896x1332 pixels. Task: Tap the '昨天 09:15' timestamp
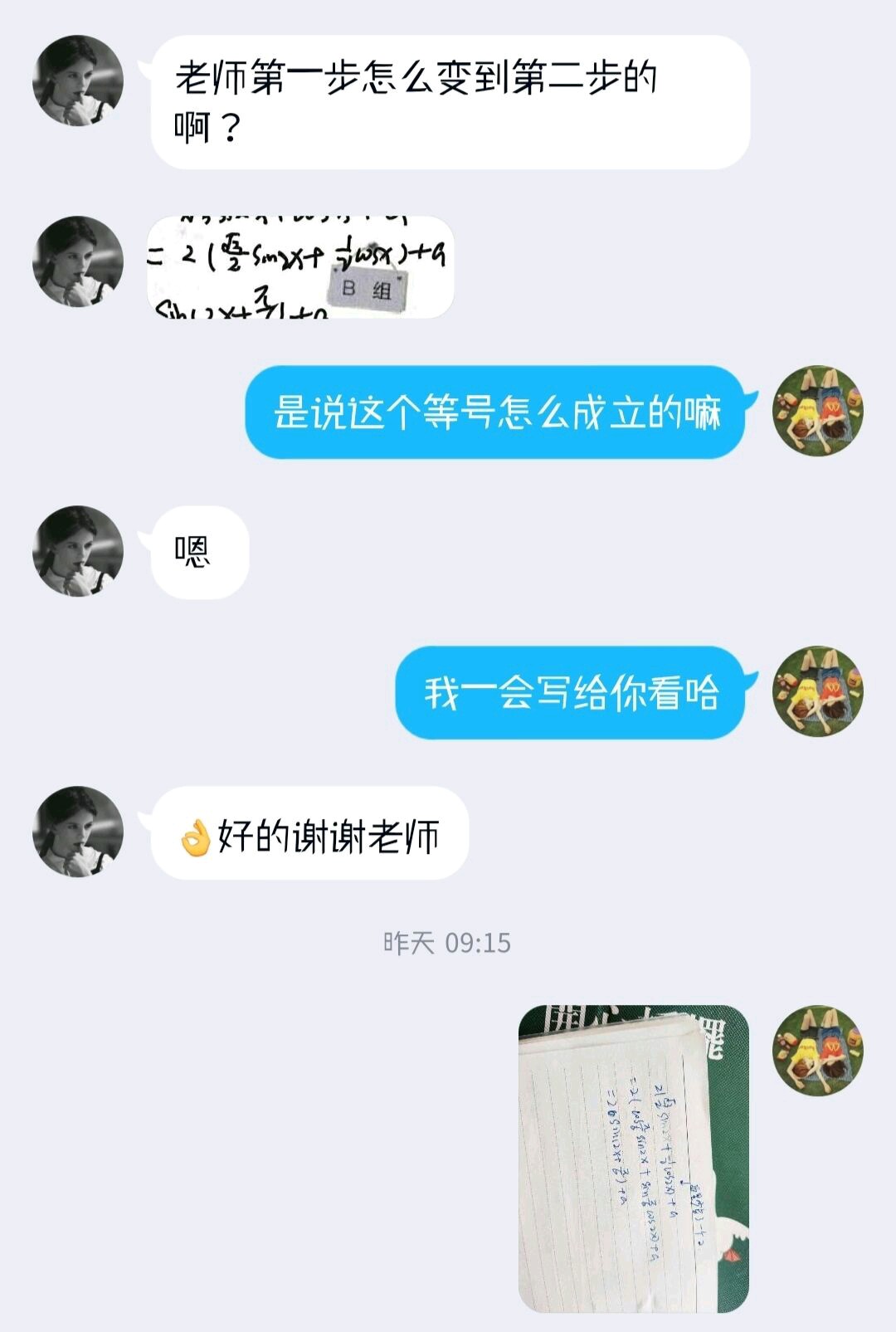448,941
